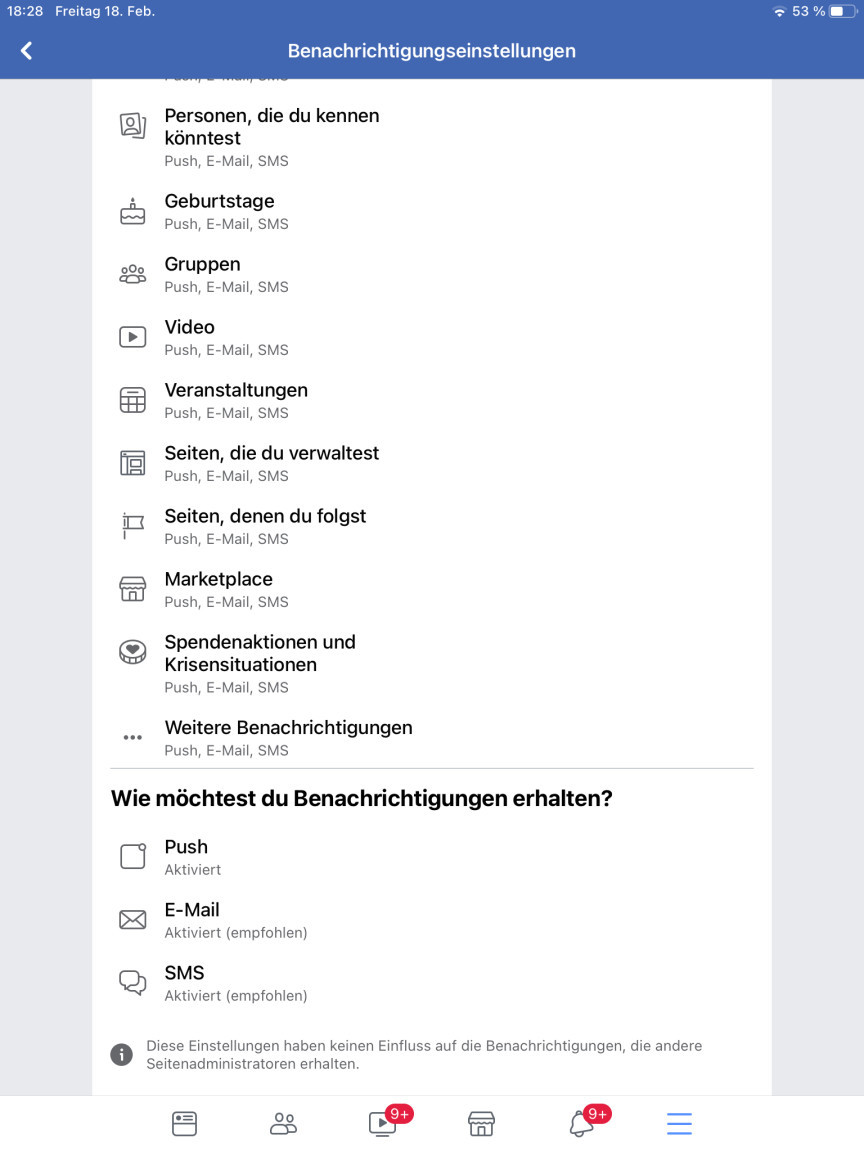Switch to the friends tab
Viewport: 864px width, 1152px height.
(x=283, y=1124)
